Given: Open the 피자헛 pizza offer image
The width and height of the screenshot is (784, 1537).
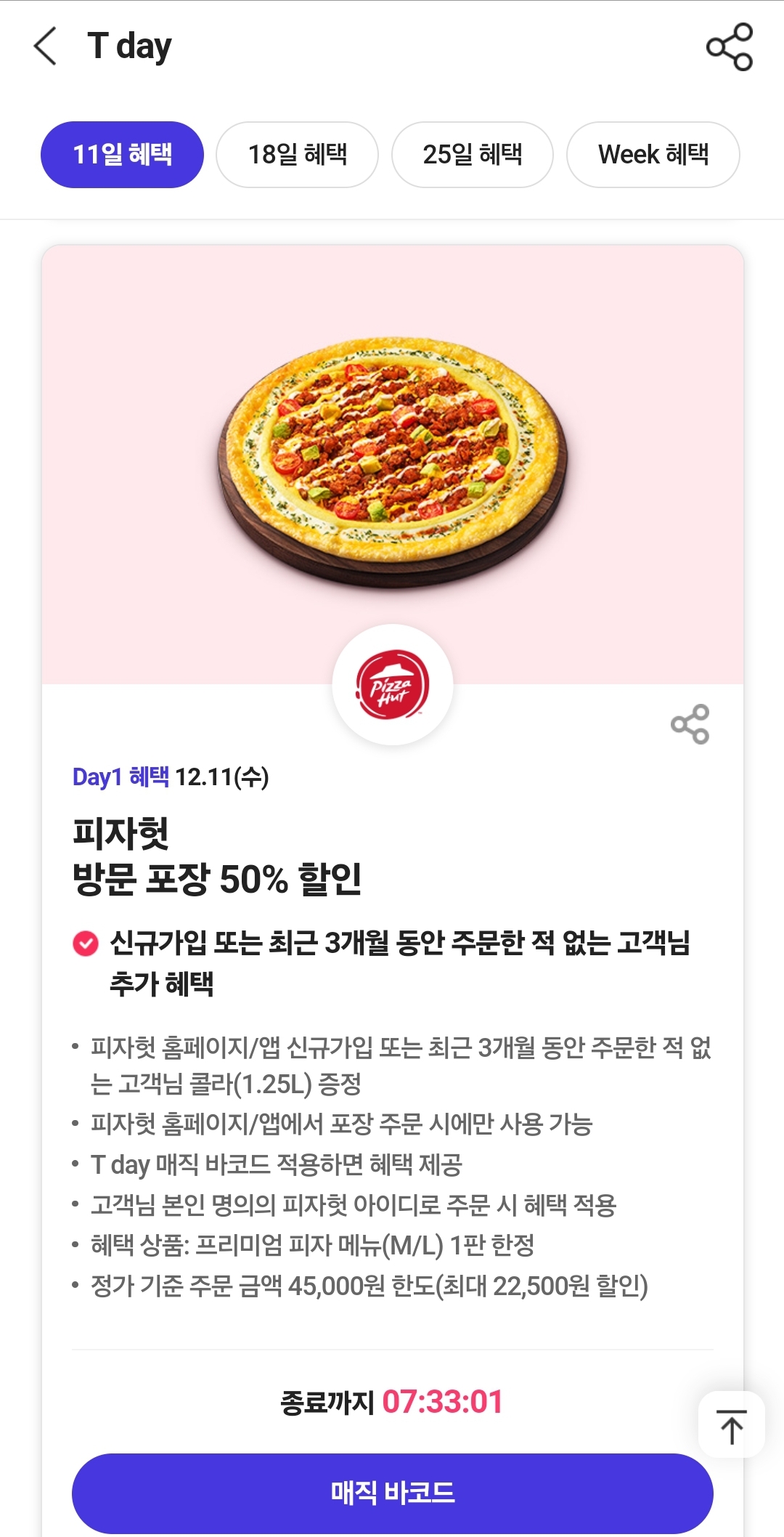Looking at the screenshot, I should [392, 465].
